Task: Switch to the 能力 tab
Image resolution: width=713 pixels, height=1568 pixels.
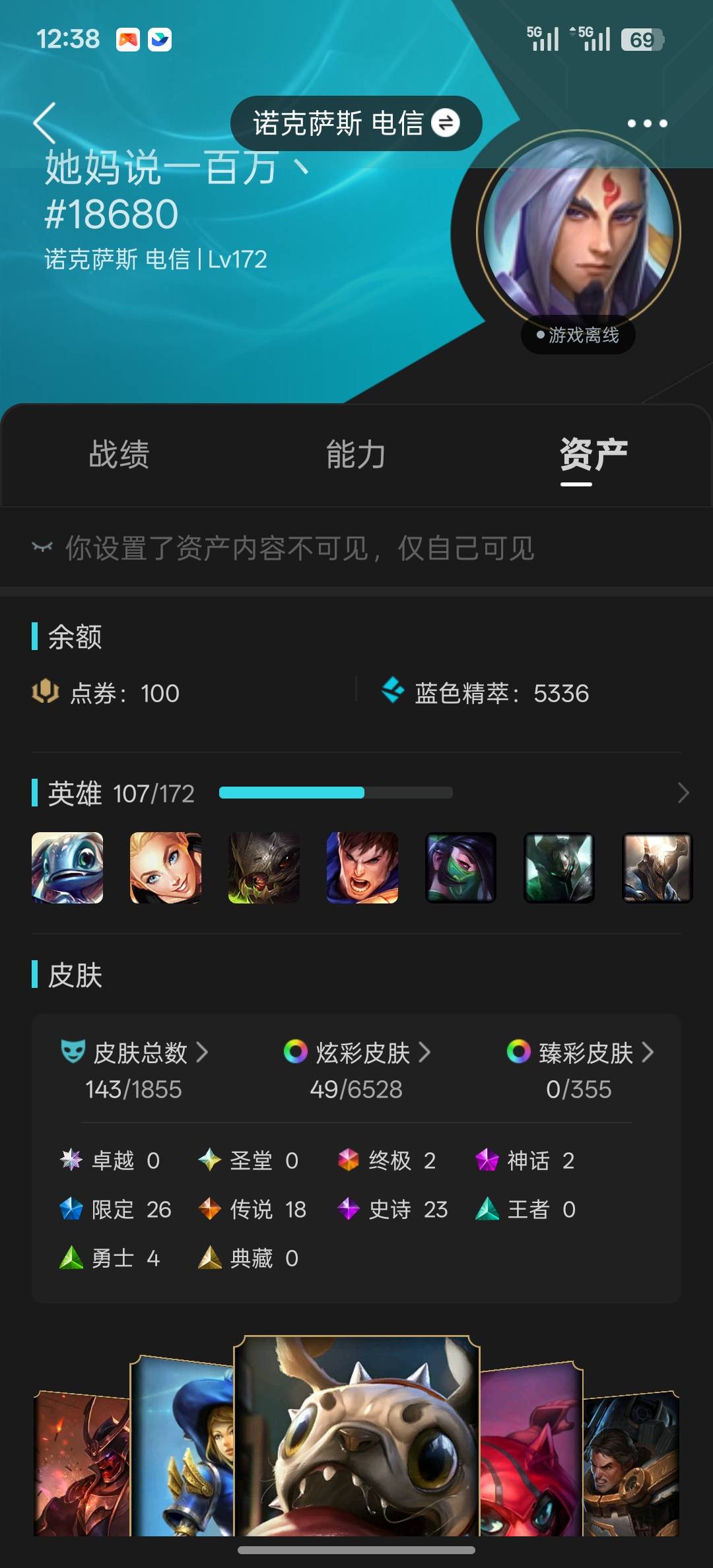Action: [356, 455]
